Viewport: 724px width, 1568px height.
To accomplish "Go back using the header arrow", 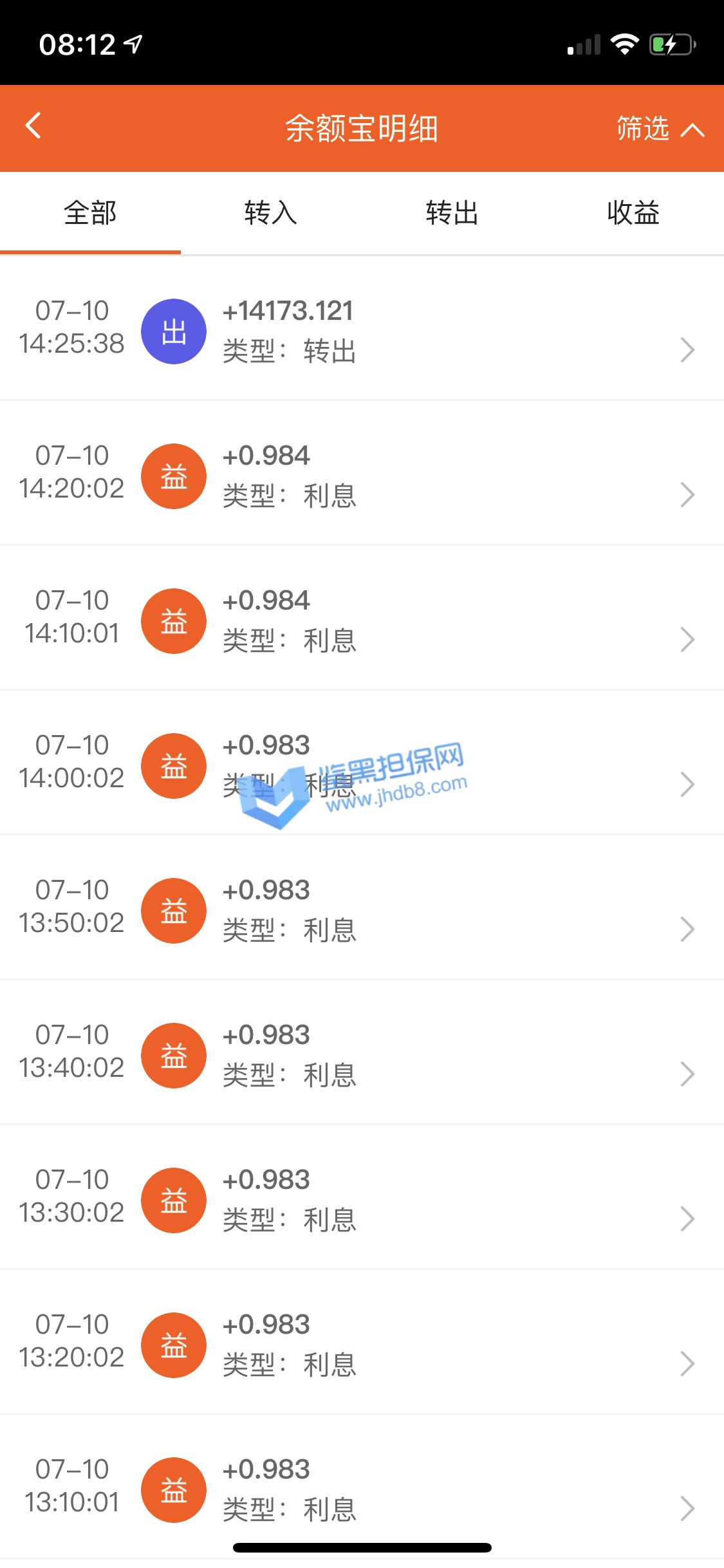I will 33,126.
